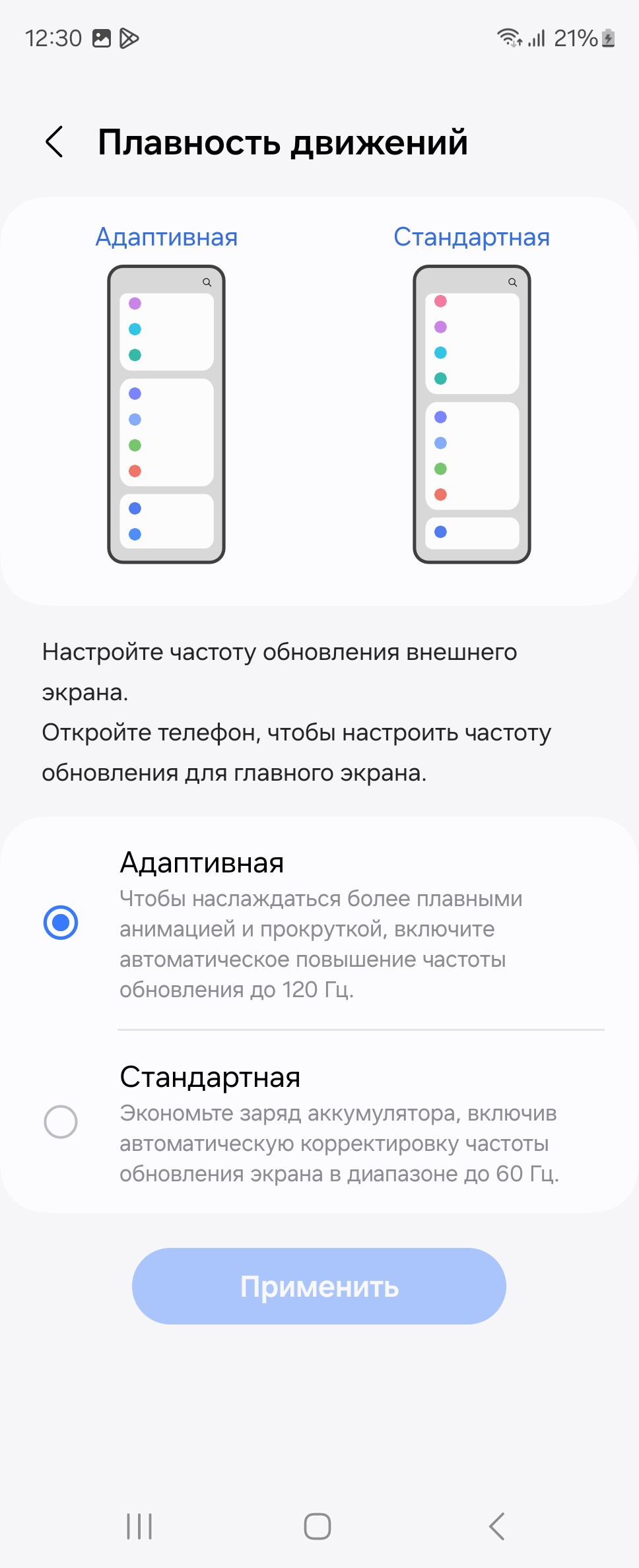
Task: Select the Адаптивная refresh rate option
Action: 61,922
